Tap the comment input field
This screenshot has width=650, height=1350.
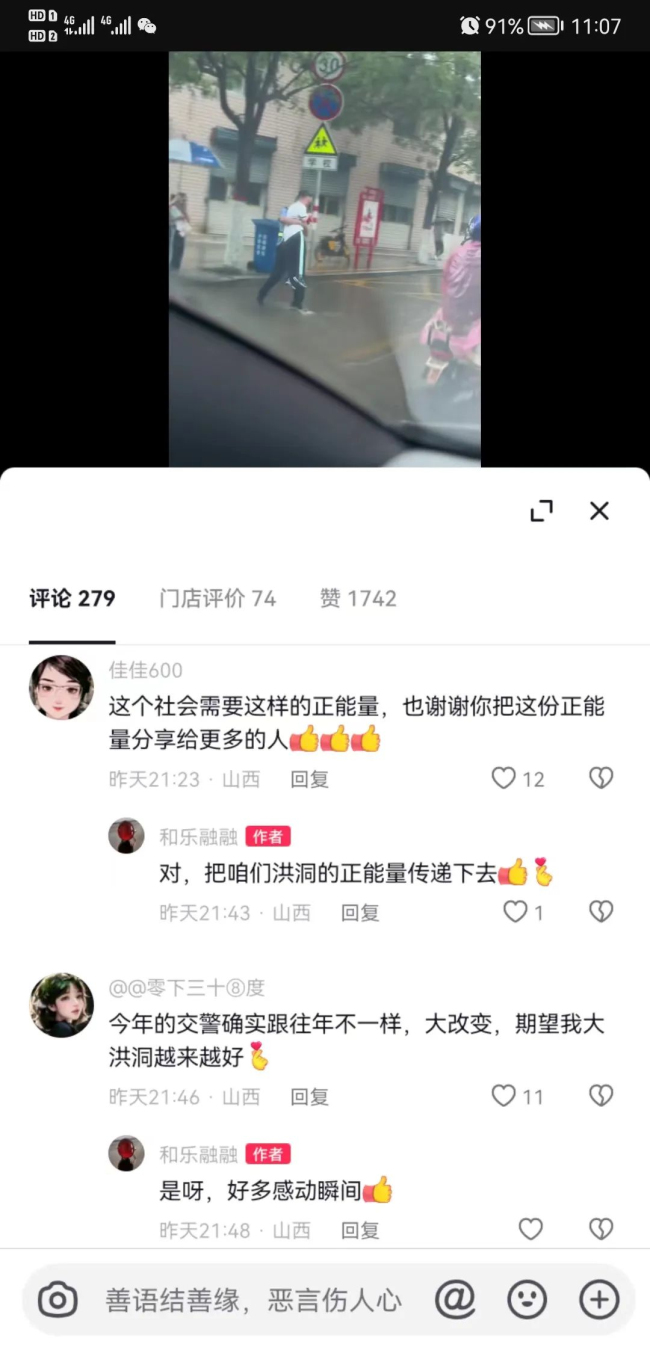(x=254, y=1300)
